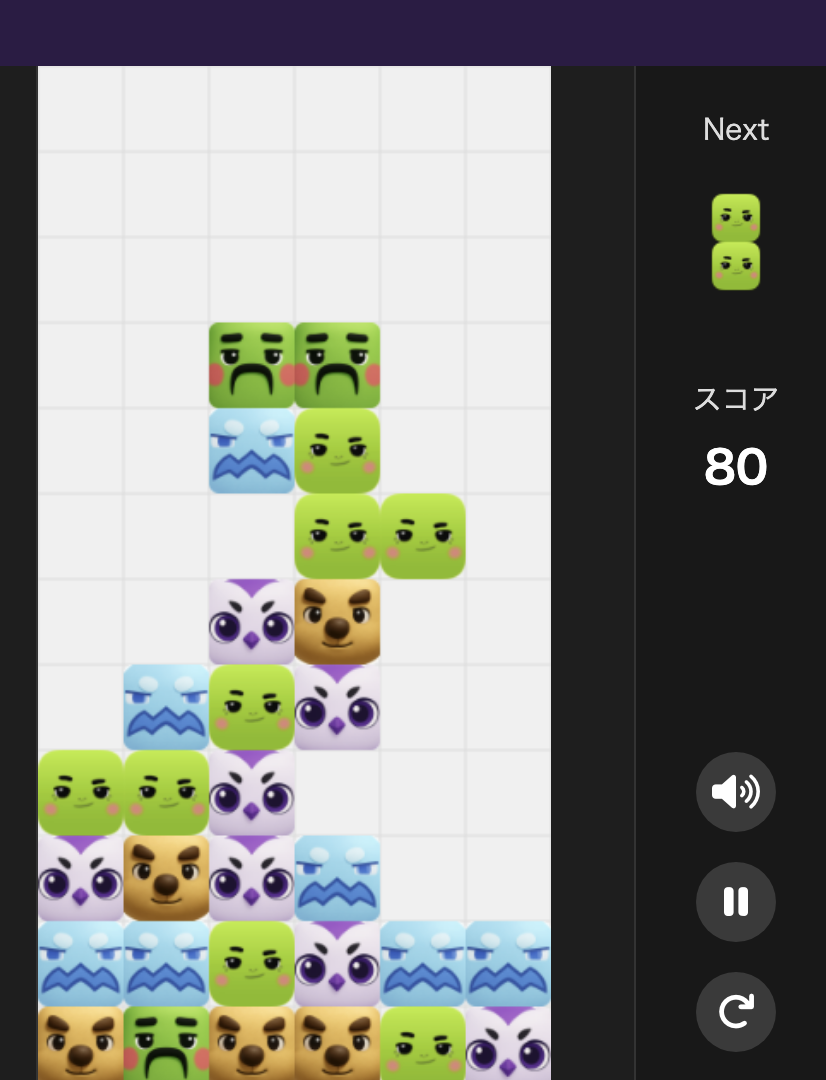This screenshot has height=1080, width=826.
Task: Click the smirking green face block
Action: [337, 451]
